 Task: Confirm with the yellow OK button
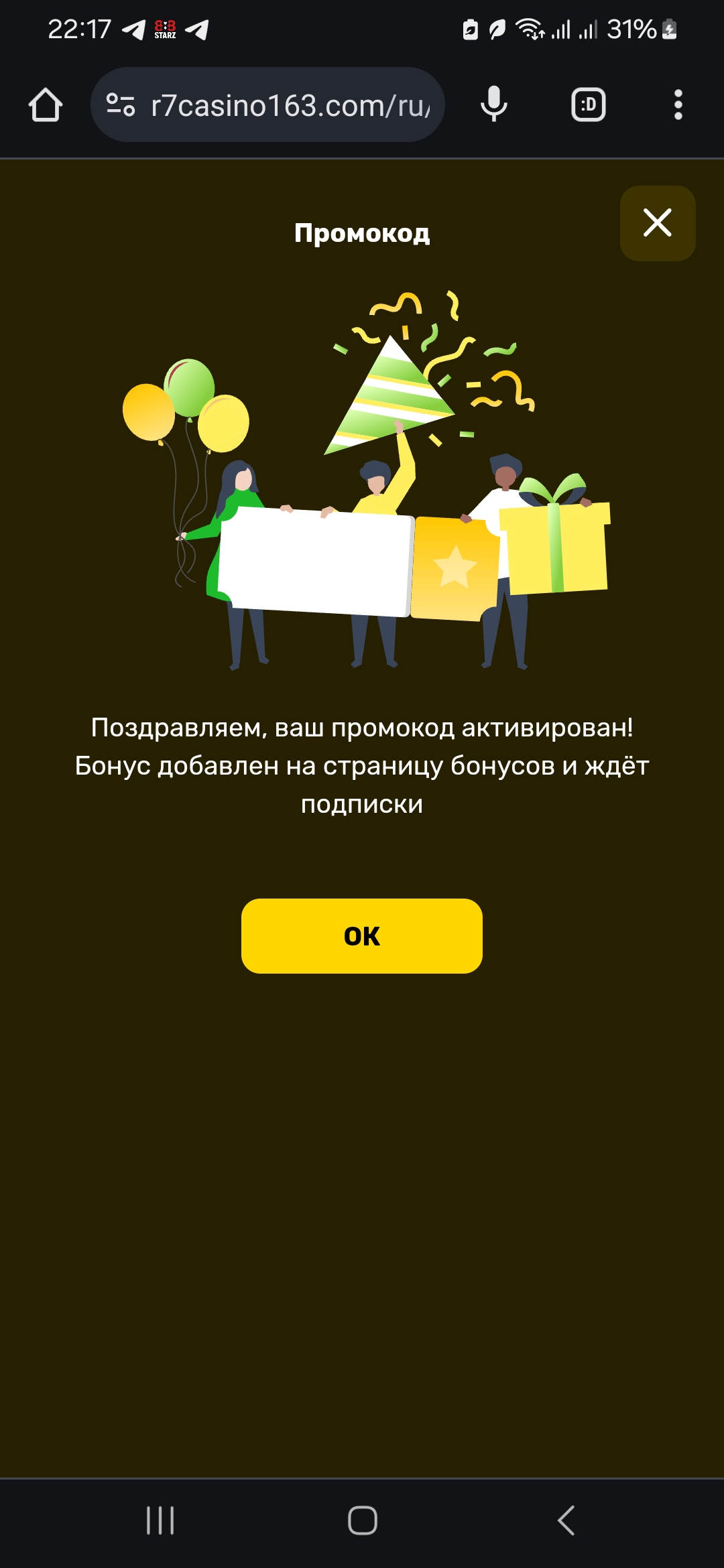(x=362, y=935)
